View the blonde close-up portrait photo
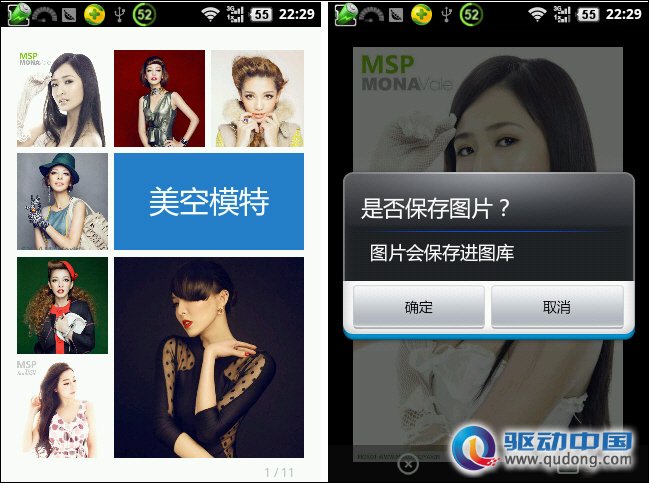The width and height of the screenshot is (649, 483). click(x=257, y=98)
